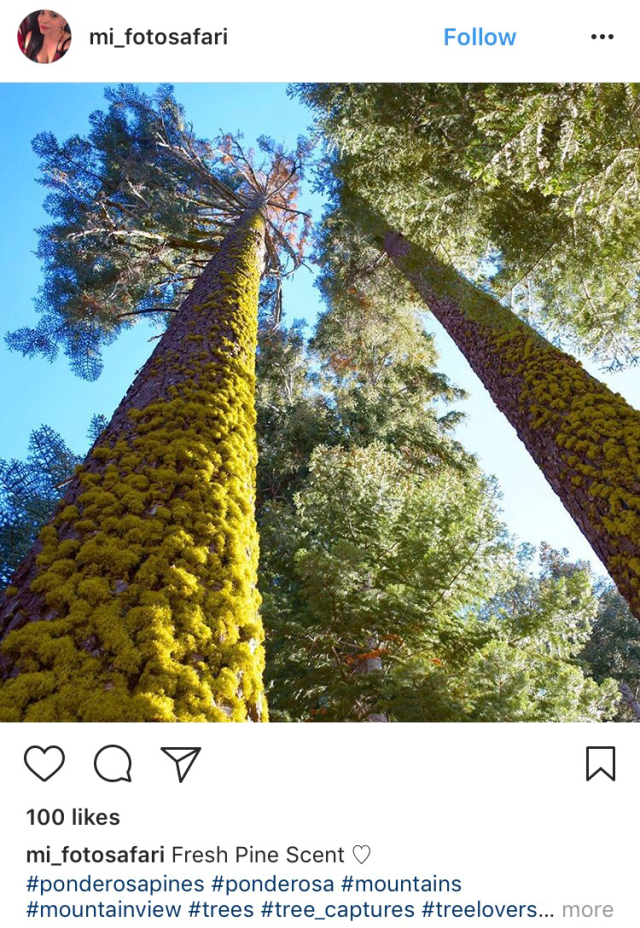Expand the caption with more
The width and height of the screenshot is (640, 928).
pos(587,910)
